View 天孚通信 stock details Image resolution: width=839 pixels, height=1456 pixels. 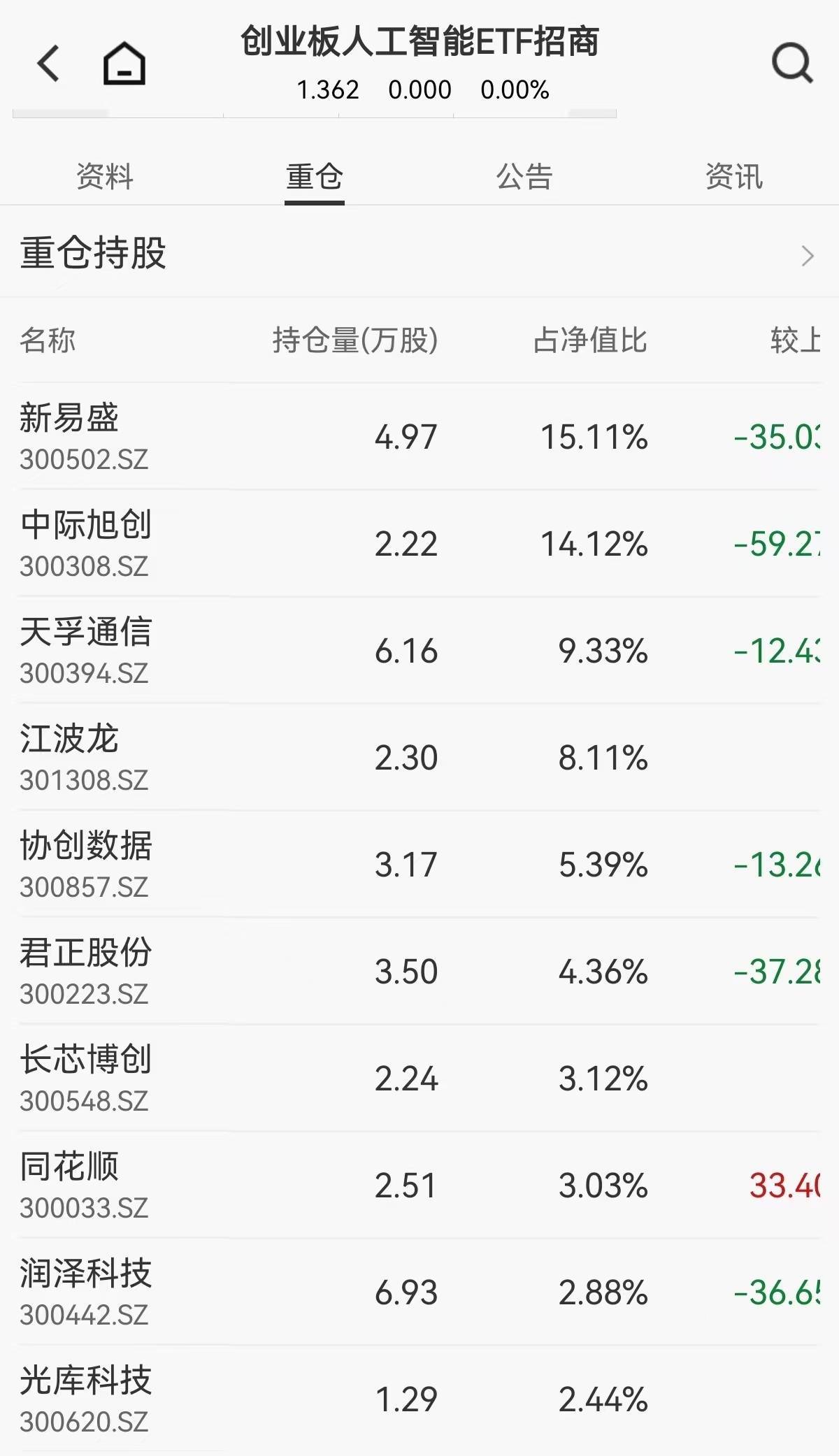pos(419,651)
